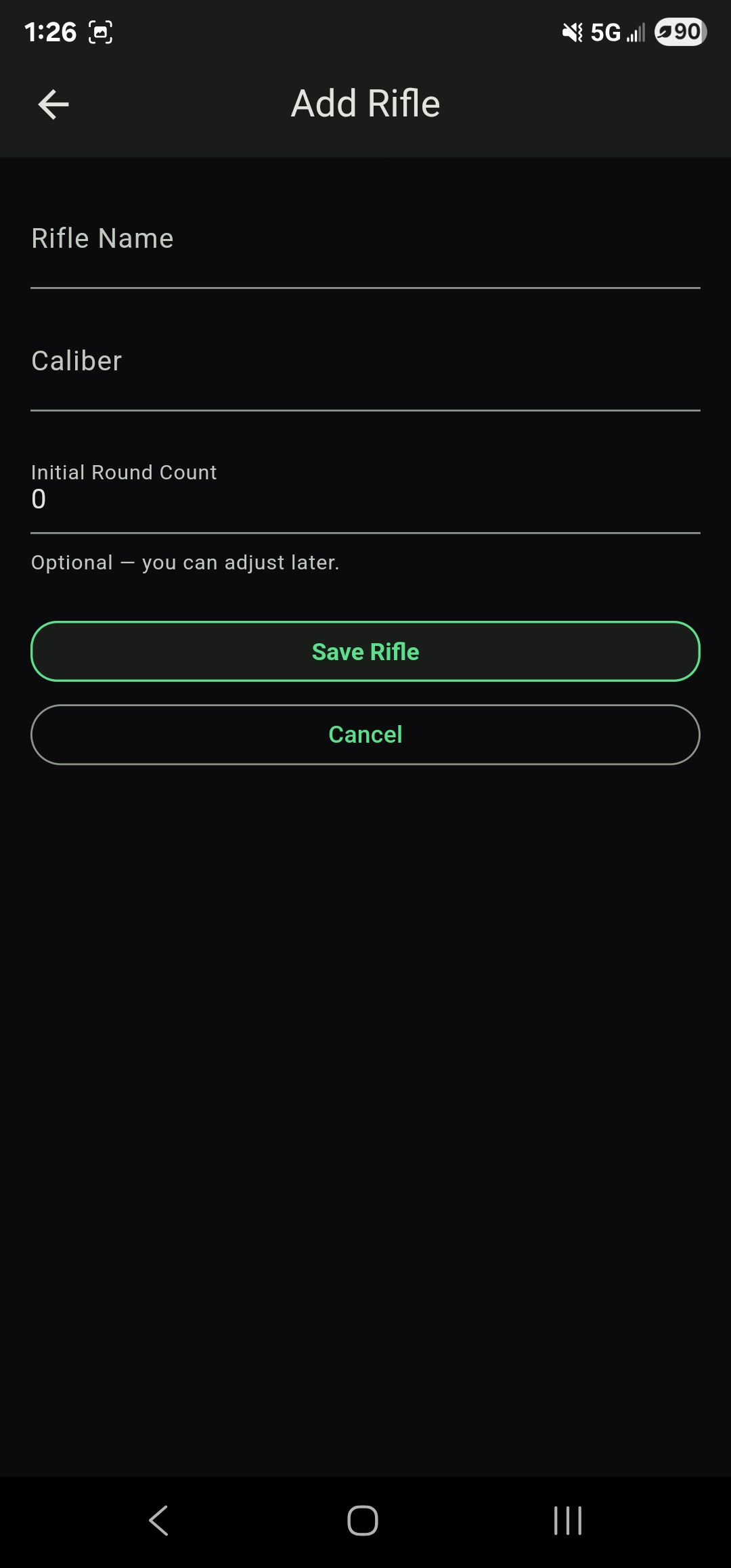731x1568 pixels.
Task: Cancel adding the rifle
Action: (x=365, y=735)
